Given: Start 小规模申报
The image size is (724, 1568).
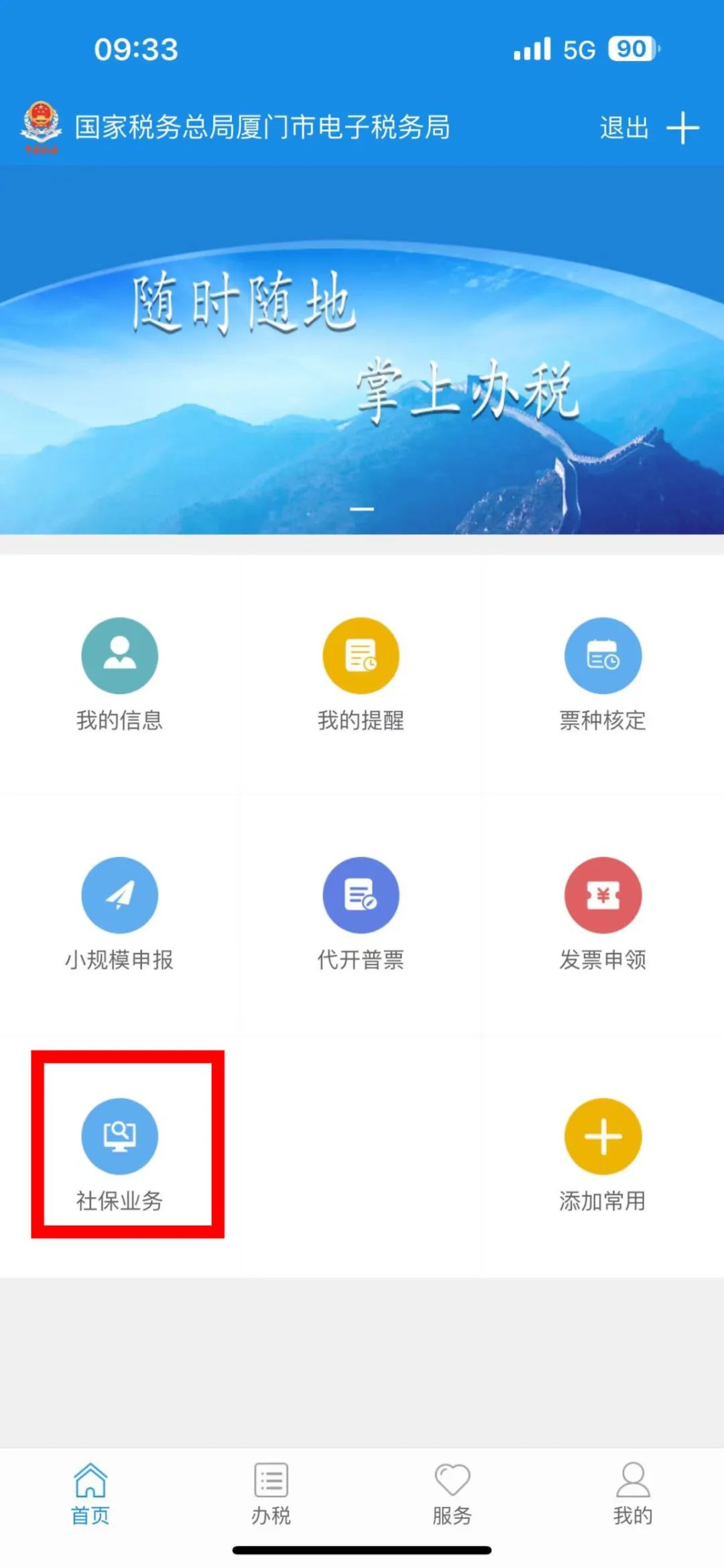Looking at the screenshot, I should pyautogui.click(x=119, y=914).
